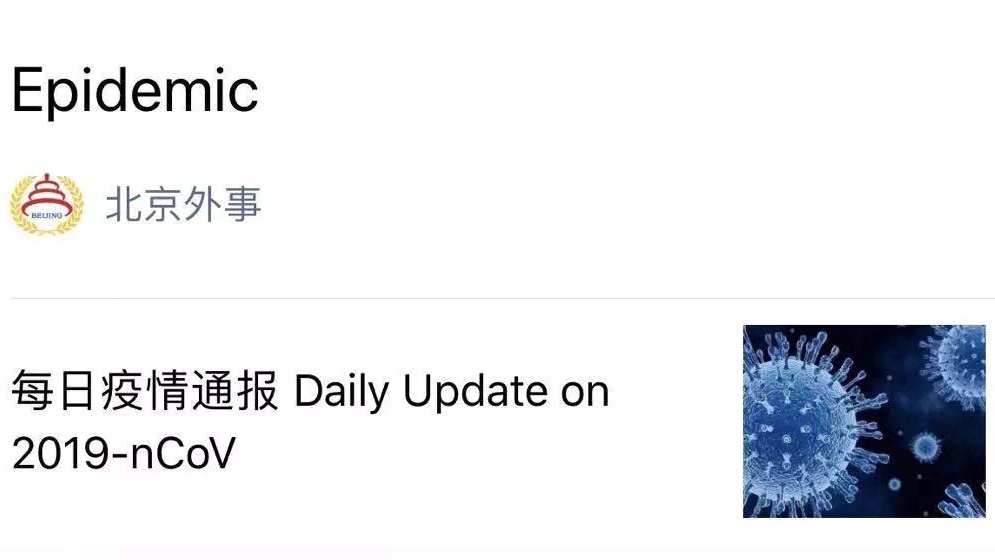The height and width of the screenshot is (560, 995).
Task: Open the Daily Update on 2019-nCoV article
Action: click(310, 420)
